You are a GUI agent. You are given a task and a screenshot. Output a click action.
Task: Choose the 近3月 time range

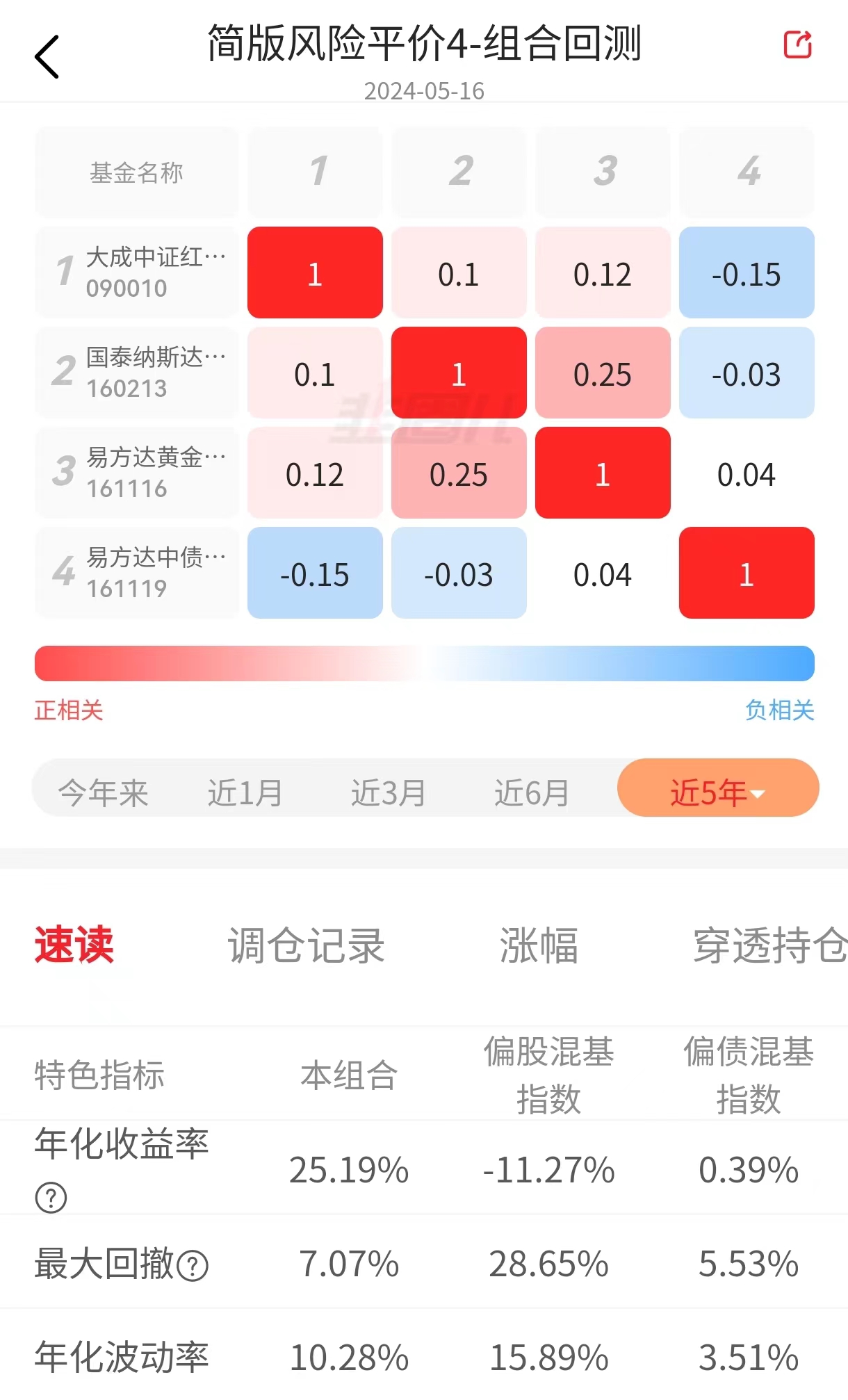pos(389,792)
